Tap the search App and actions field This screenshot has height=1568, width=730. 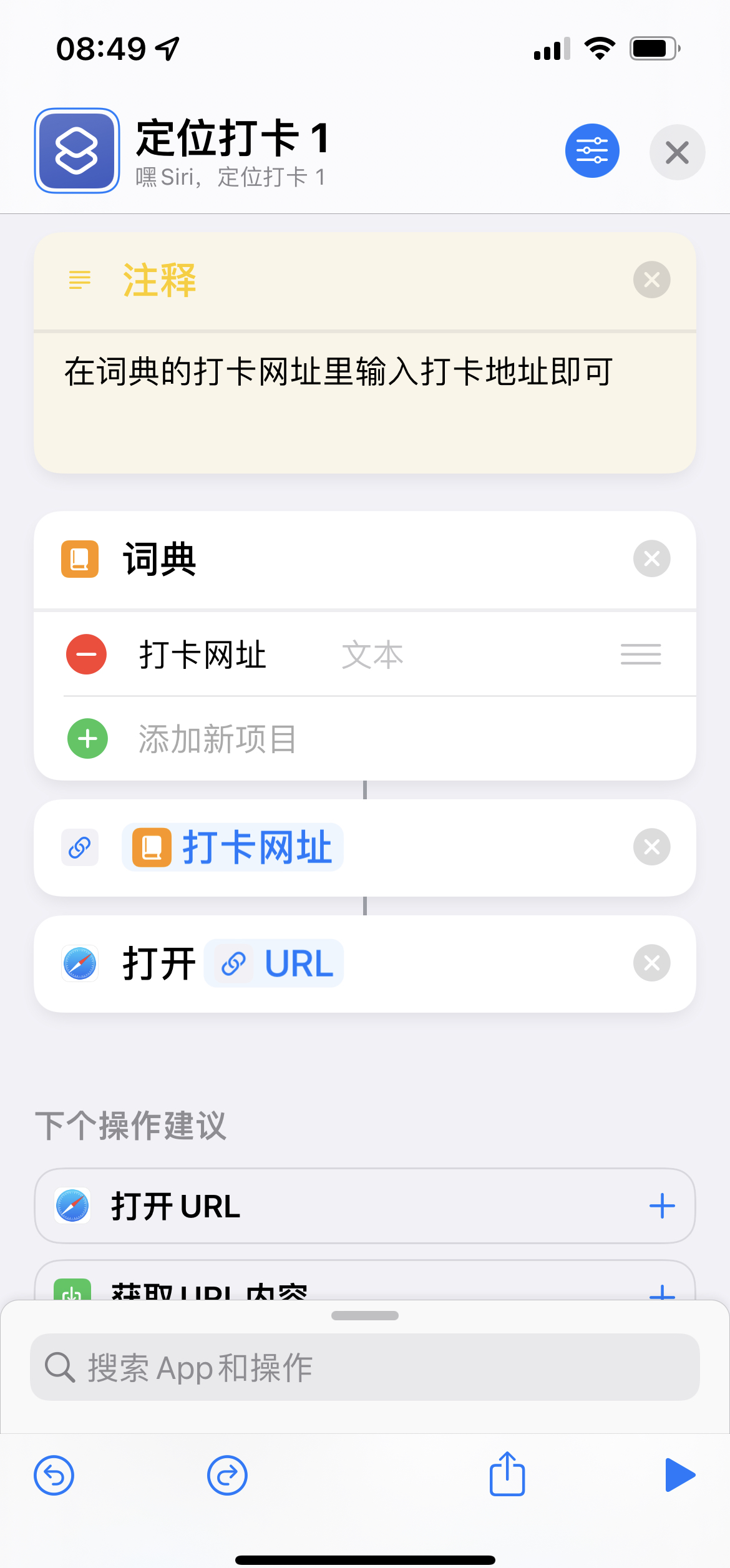point(365,1369)
